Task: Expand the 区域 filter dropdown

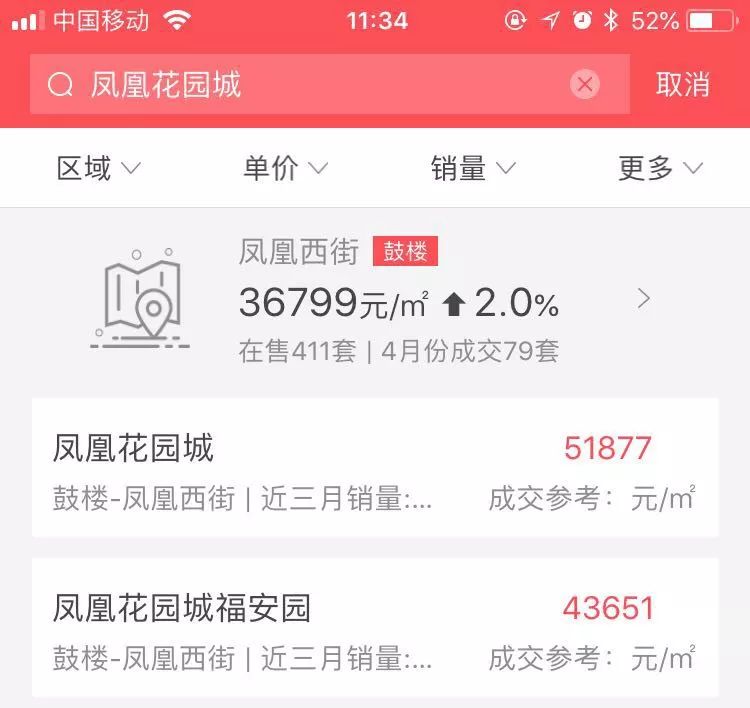Action: pyautogui.click(x=99, y=169)
